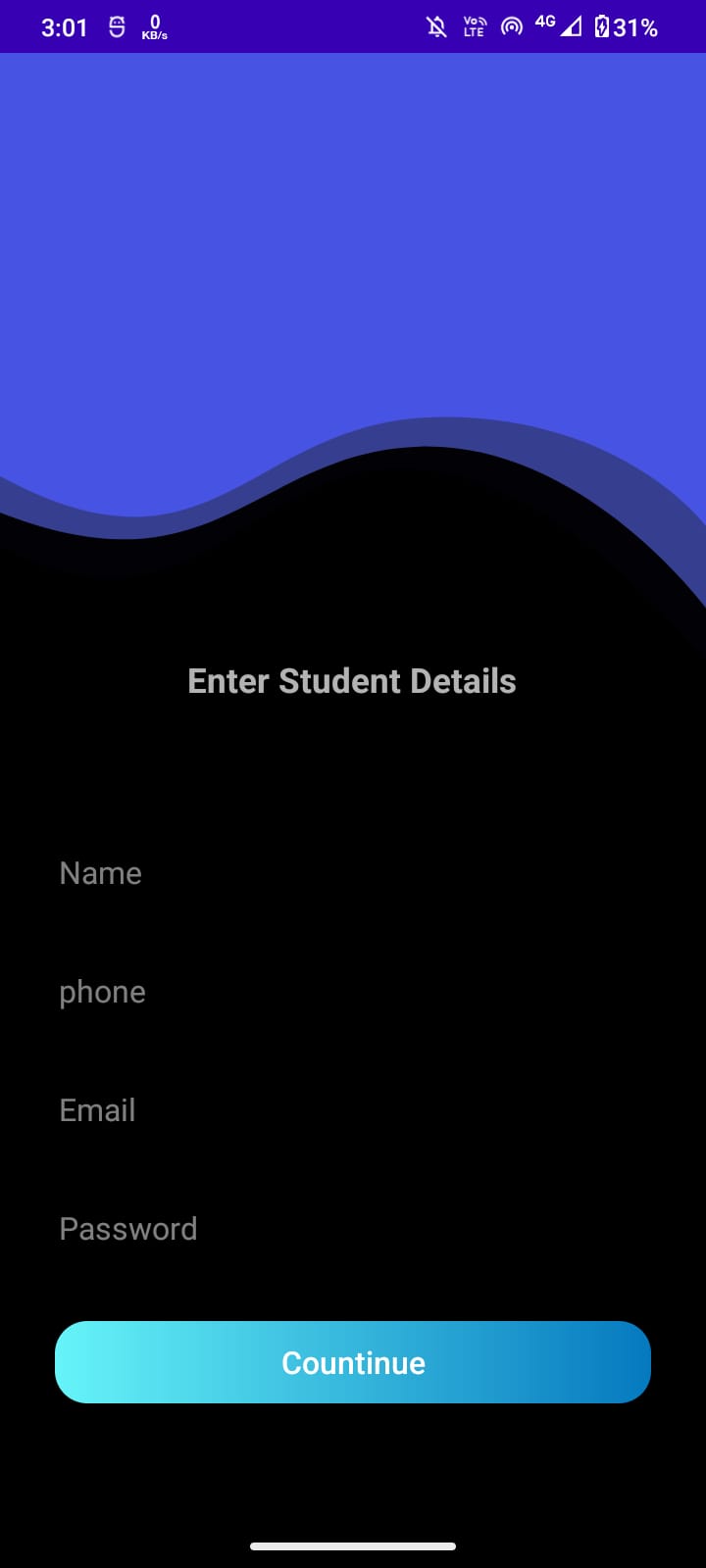Tap the 0 KB/s data speed indicator

pyautogui.click(x=157, y=26)
